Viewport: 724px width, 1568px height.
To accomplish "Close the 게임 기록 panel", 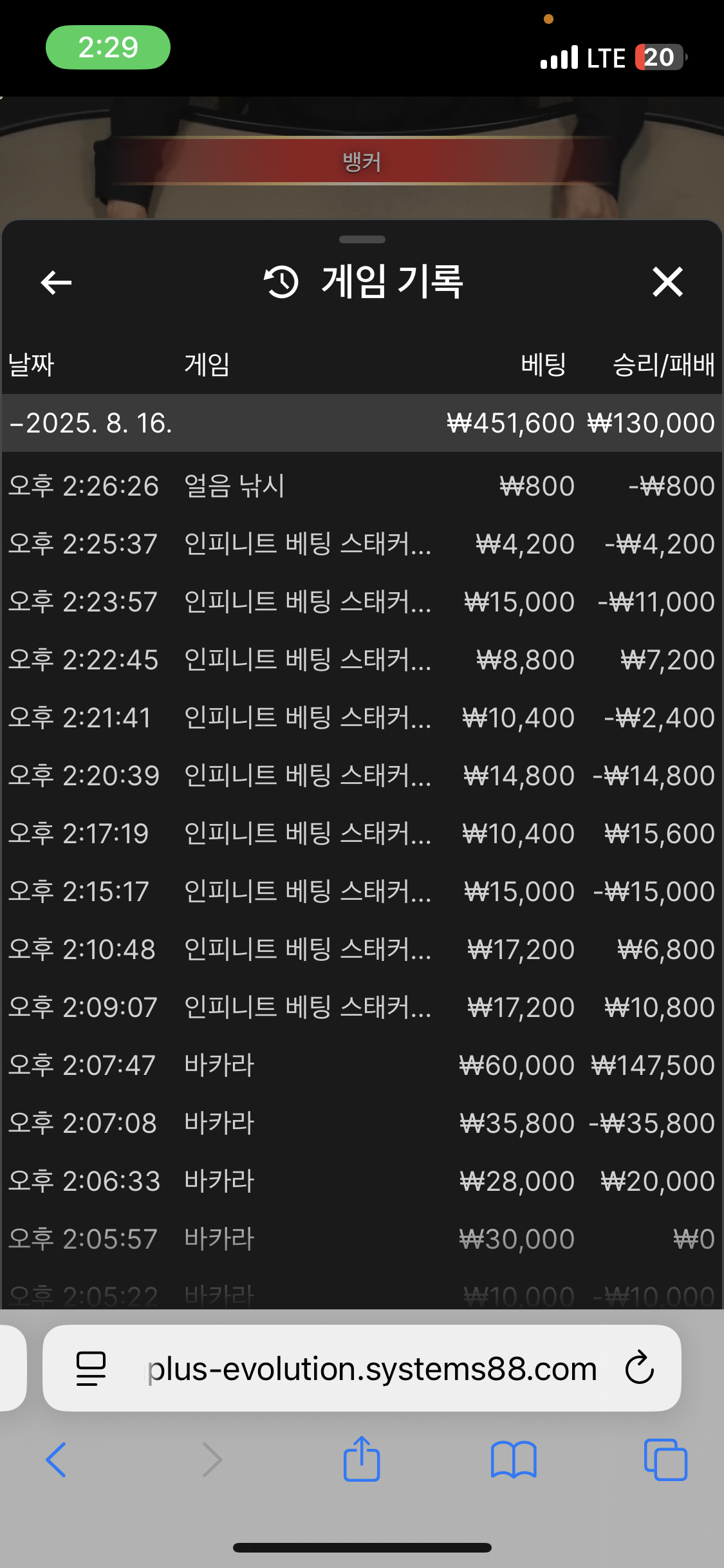I will click(667, 282).
